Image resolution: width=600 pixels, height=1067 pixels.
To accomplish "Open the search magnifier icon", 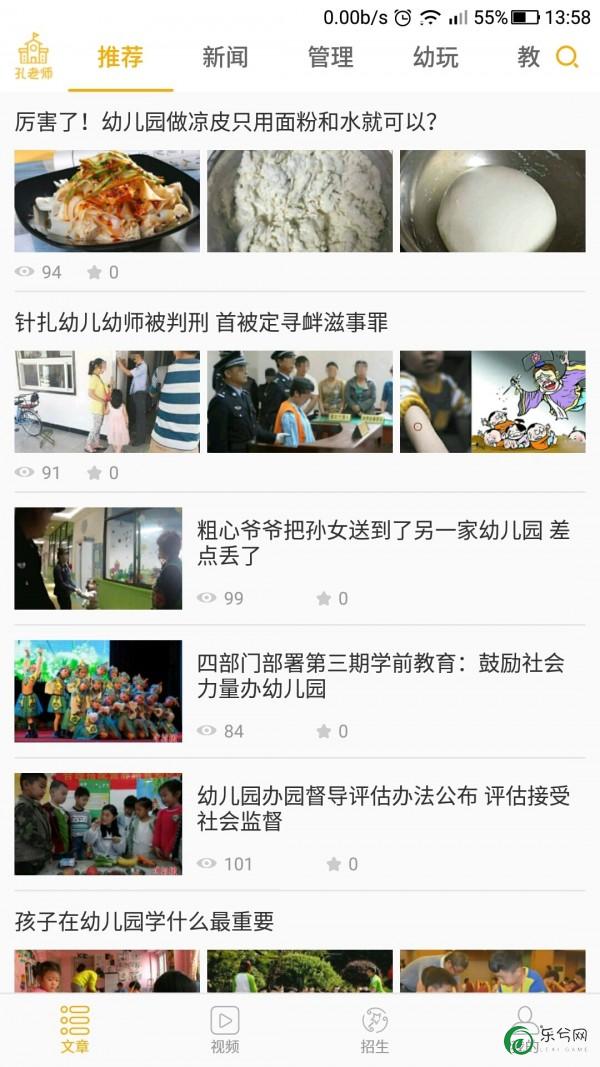I will (x=567, y=57).
